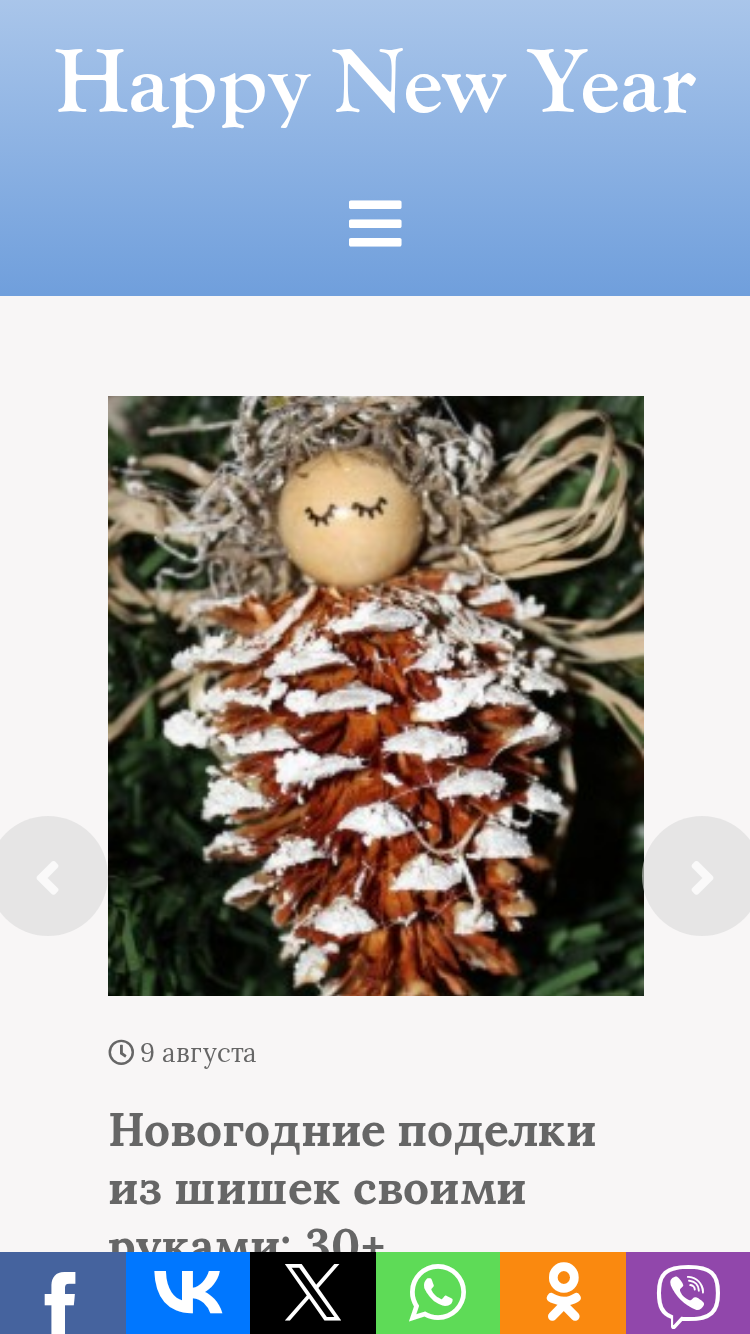This screenshot has width=750, height=1334.
Task: Share on Odnoklassniki
Action: pos(562,1293)
